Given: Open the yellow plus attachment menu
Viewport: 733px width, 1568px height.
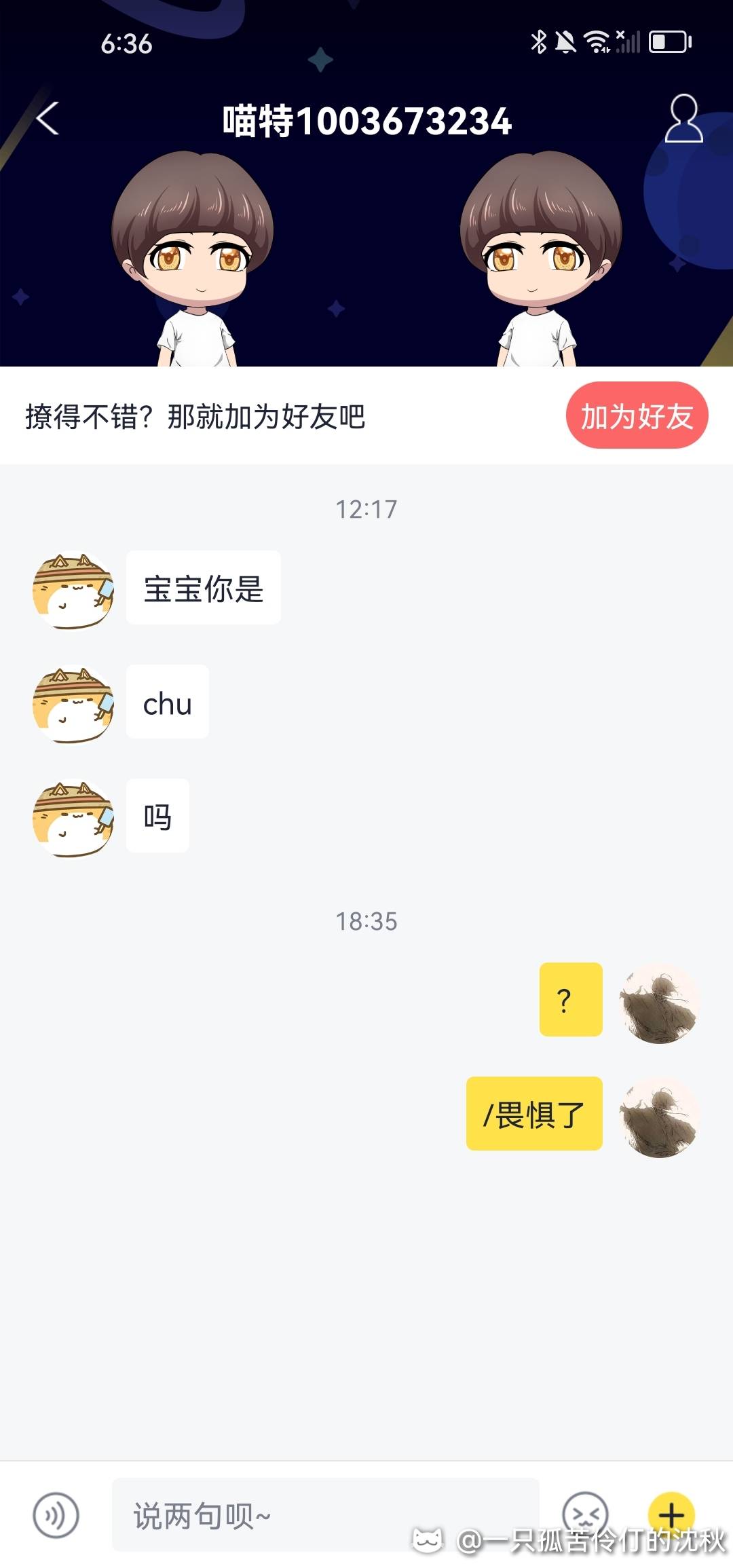Looking at the screenshot, I should (x=671, y=1514).
